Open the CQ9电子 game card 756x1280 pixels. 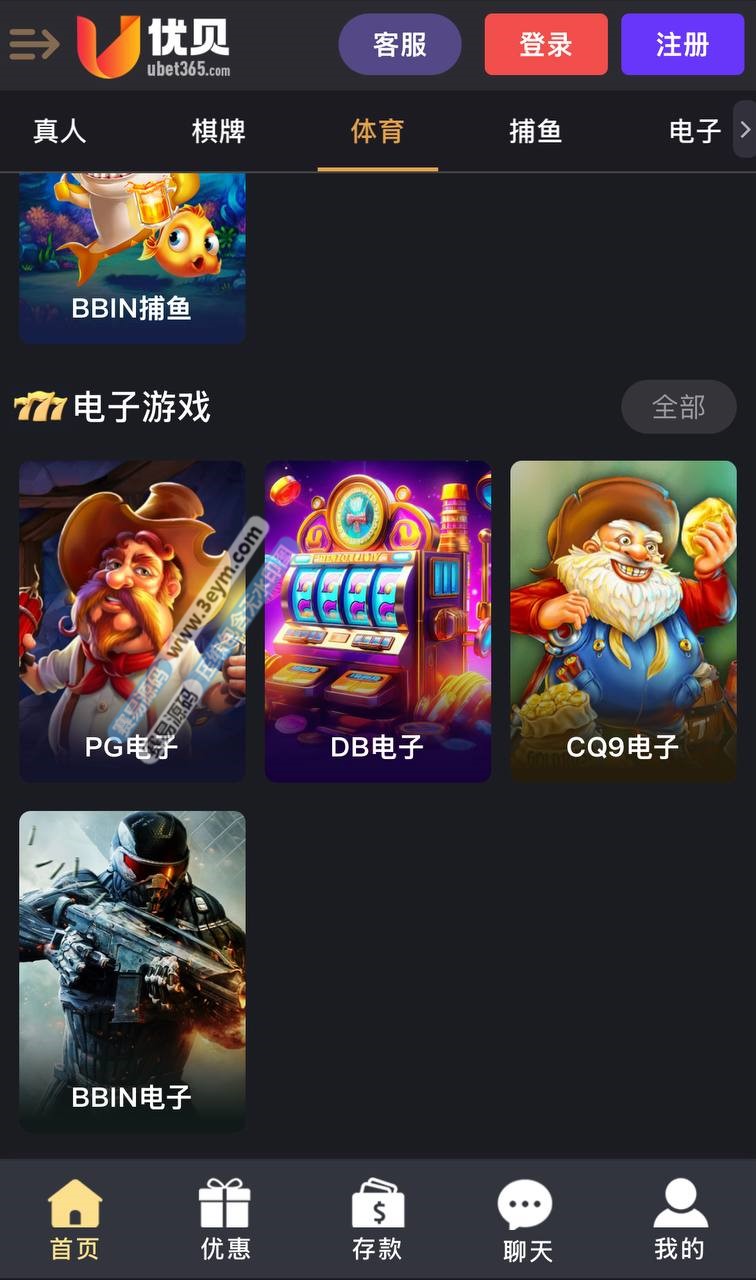(x=623, y=621)
